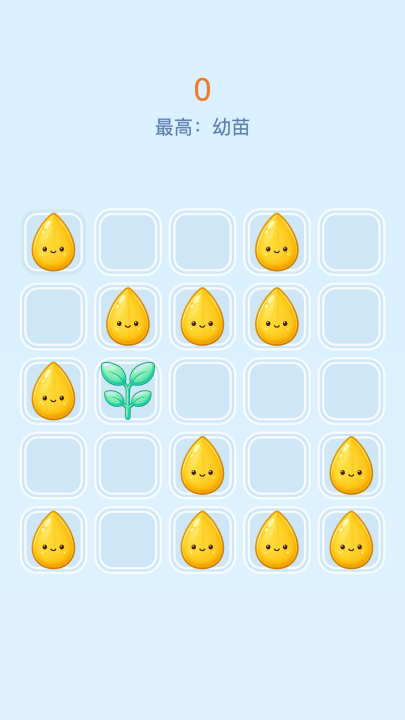
Task: Choose the empty cell directly below the sprout
Action: (x=128, y=465)
